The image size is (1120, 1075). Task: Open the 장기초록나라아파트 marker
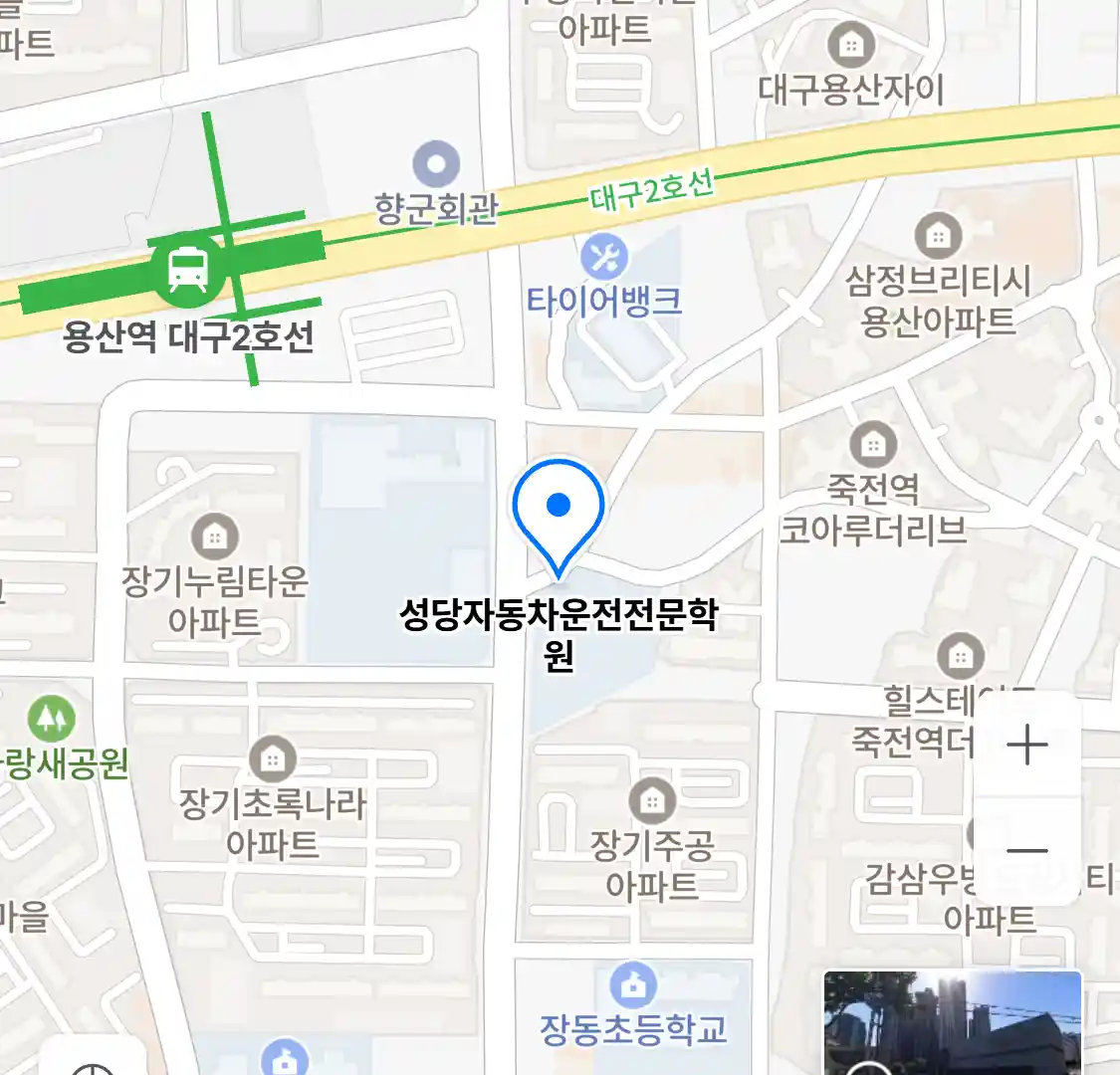tap(272, 759)
